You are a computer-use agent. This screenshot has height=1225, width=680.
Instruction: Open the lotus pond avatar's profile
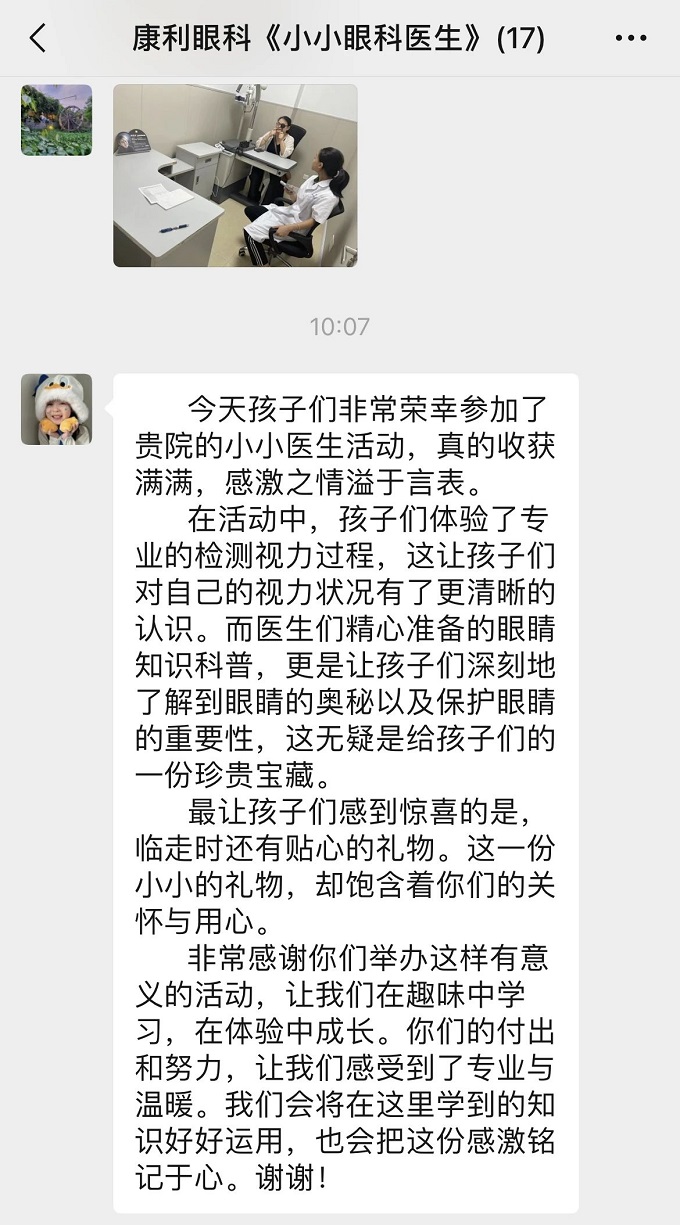(x=56, y=120)
